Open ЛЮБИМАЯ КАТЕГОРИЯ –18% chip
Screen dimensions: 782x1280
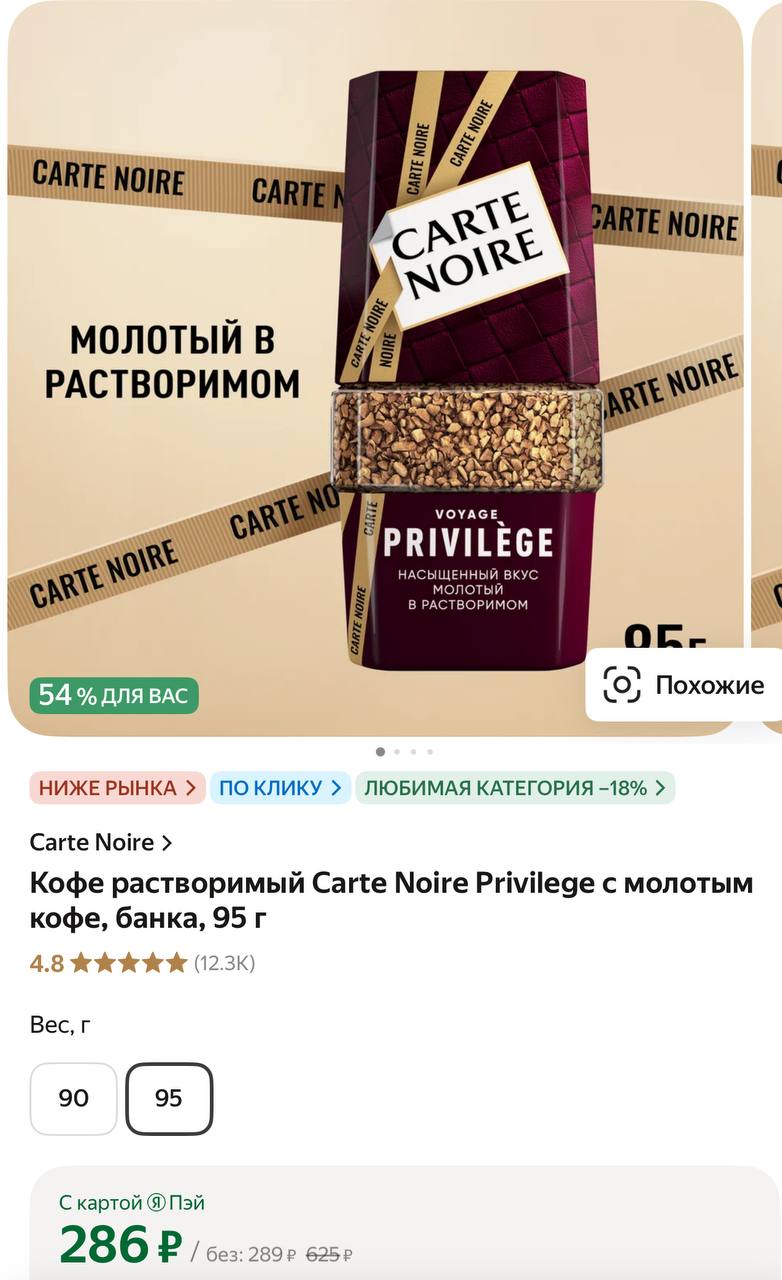pyautogui.click(x=514, y=788)
